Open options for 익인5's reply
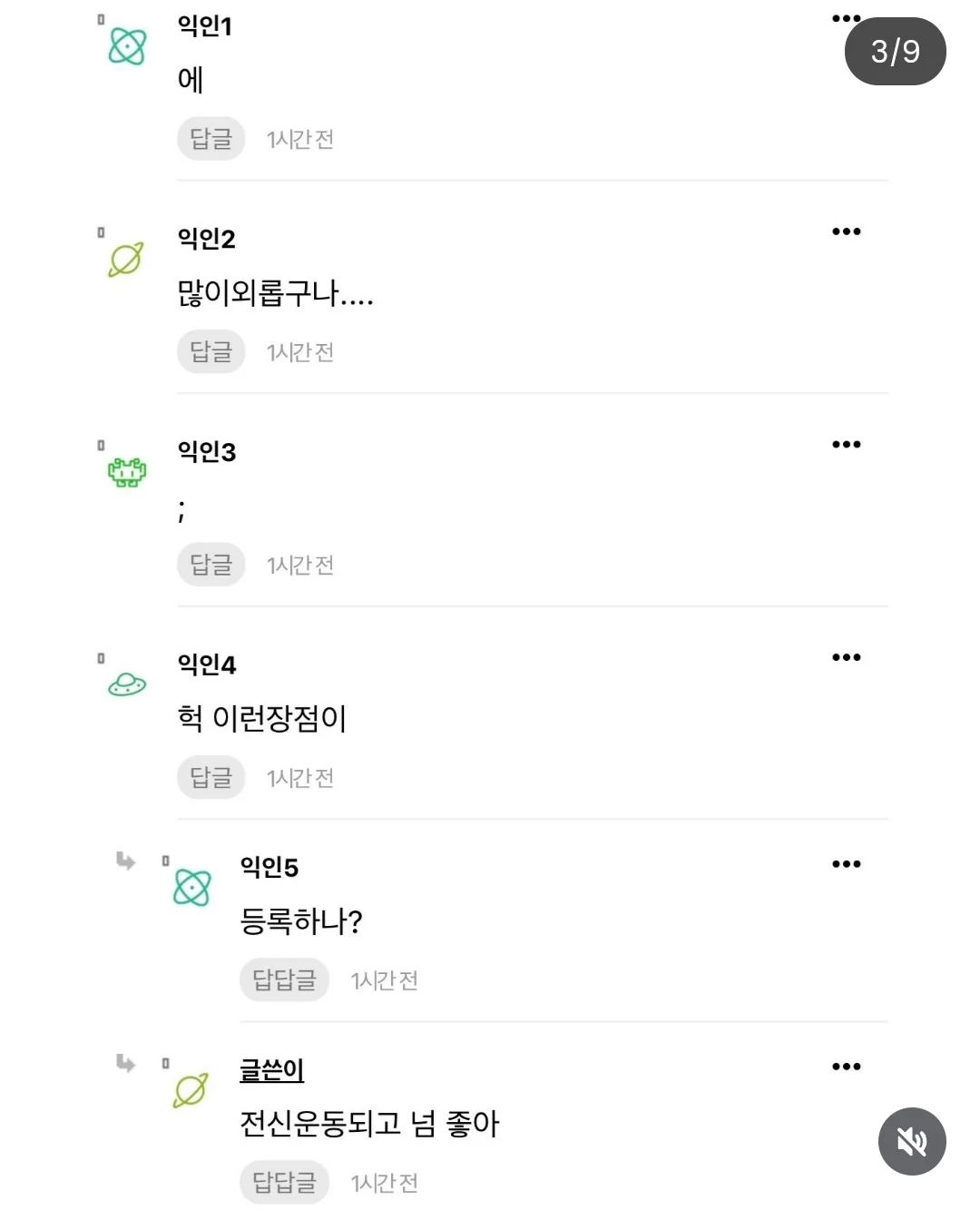This screenshot has width=980, height=1220. [846, 863]
